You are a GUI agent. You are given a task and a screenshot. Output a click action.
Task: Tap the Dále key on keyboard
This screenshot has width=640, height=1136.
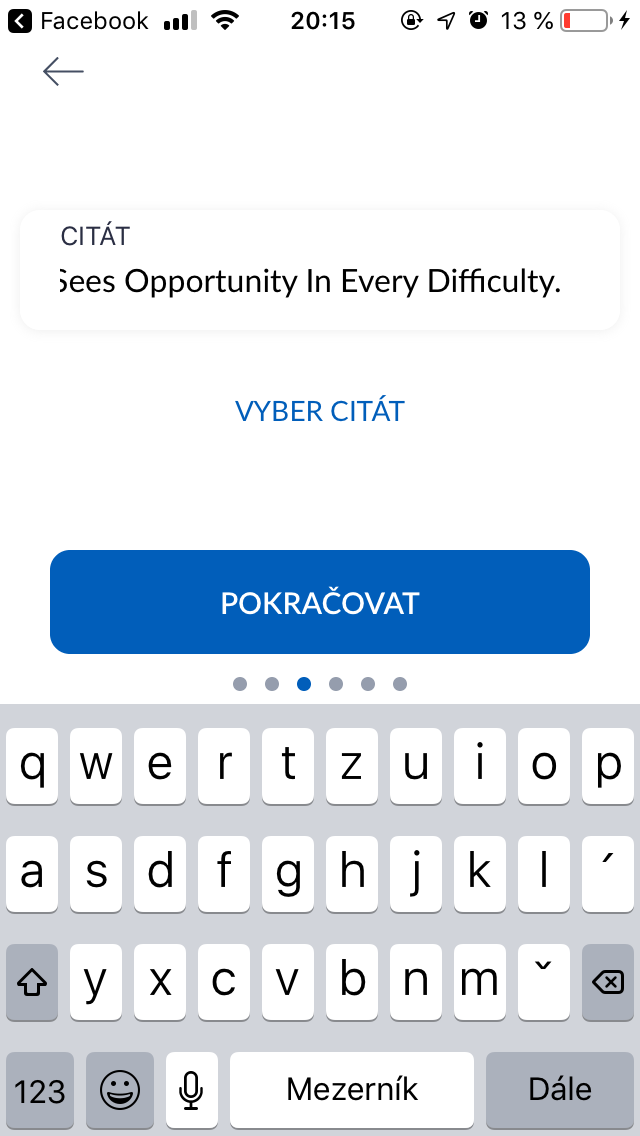click(560, 1089)
